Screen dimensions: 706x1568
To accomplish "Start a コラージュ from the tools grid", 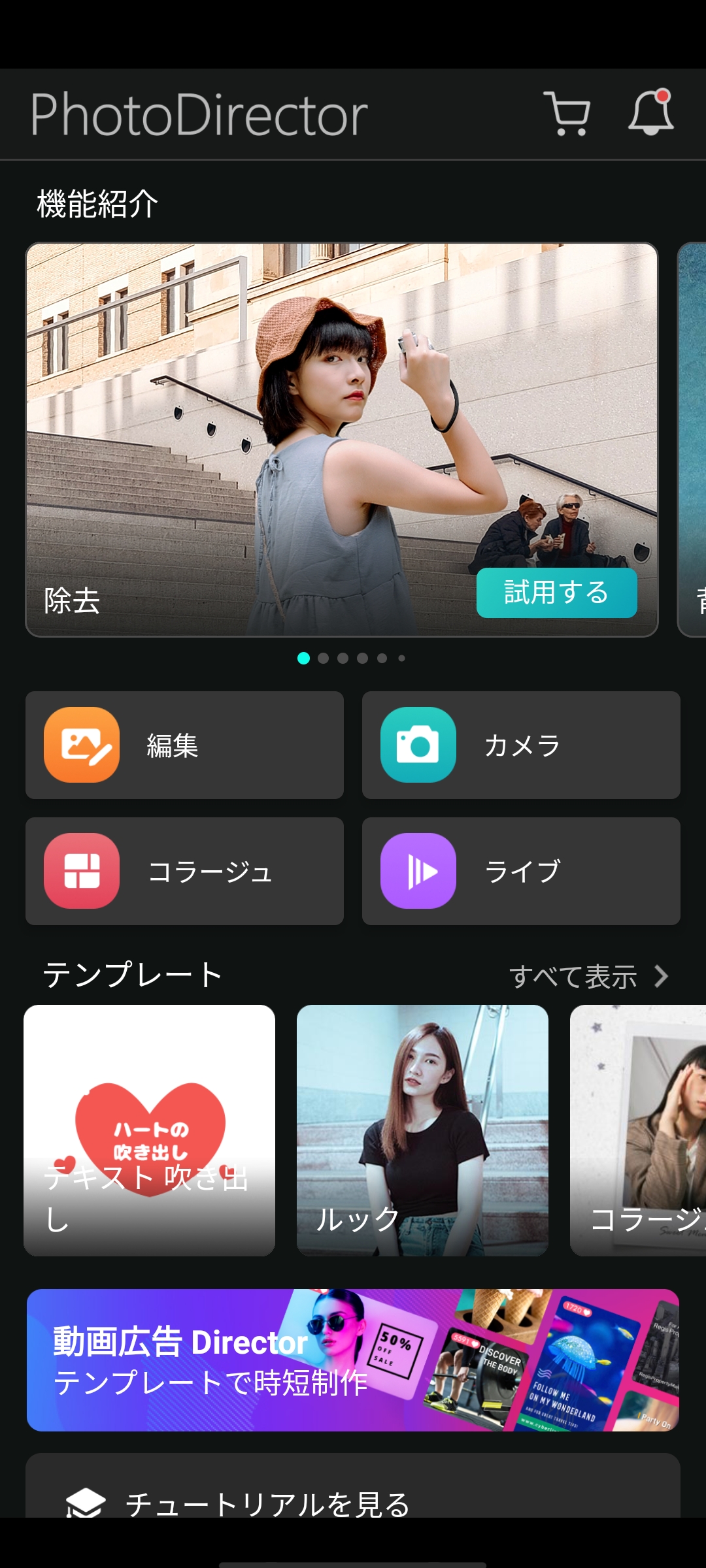I will (184, 871).
